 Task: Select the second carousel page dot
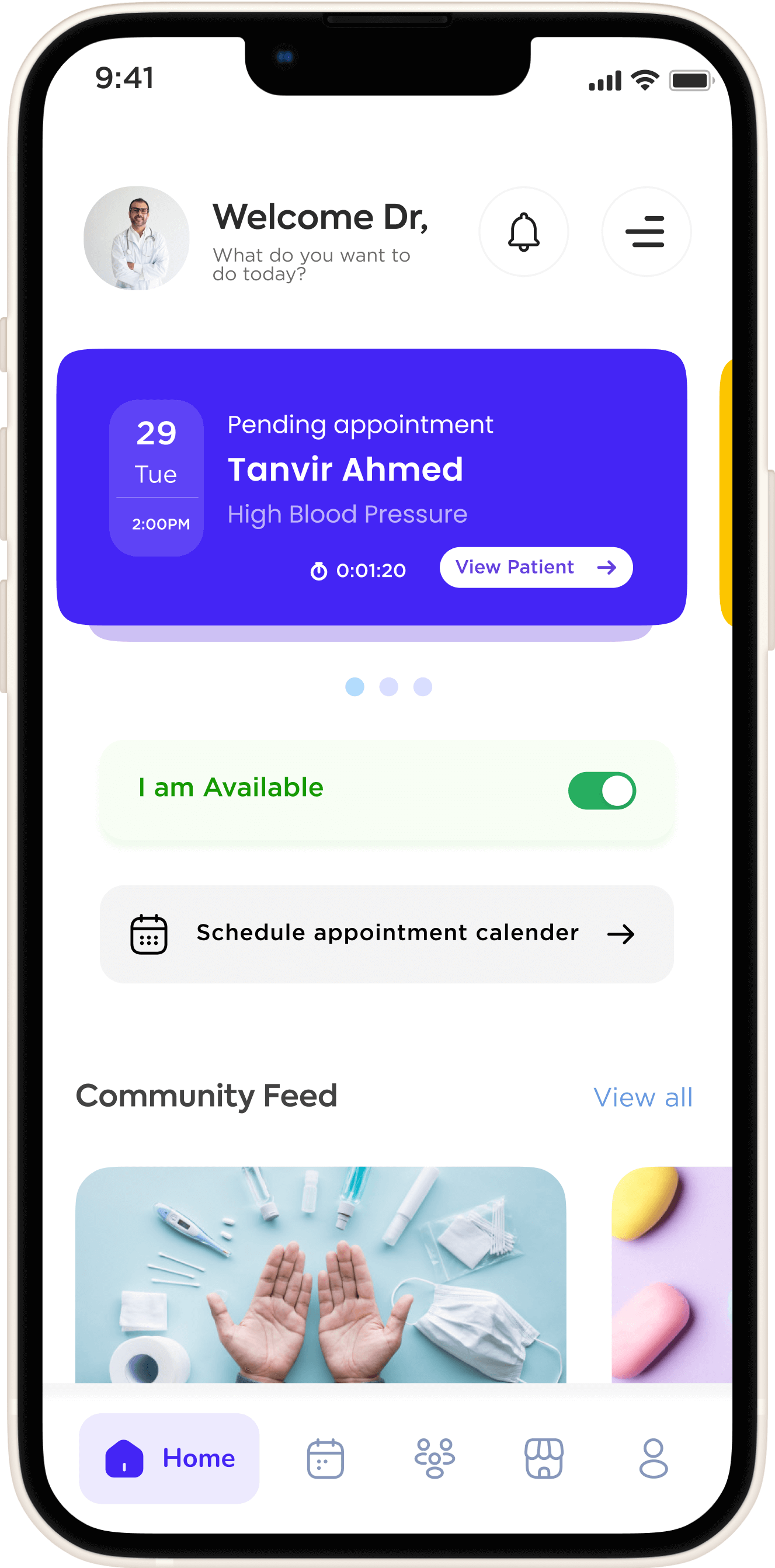[388, 687]
